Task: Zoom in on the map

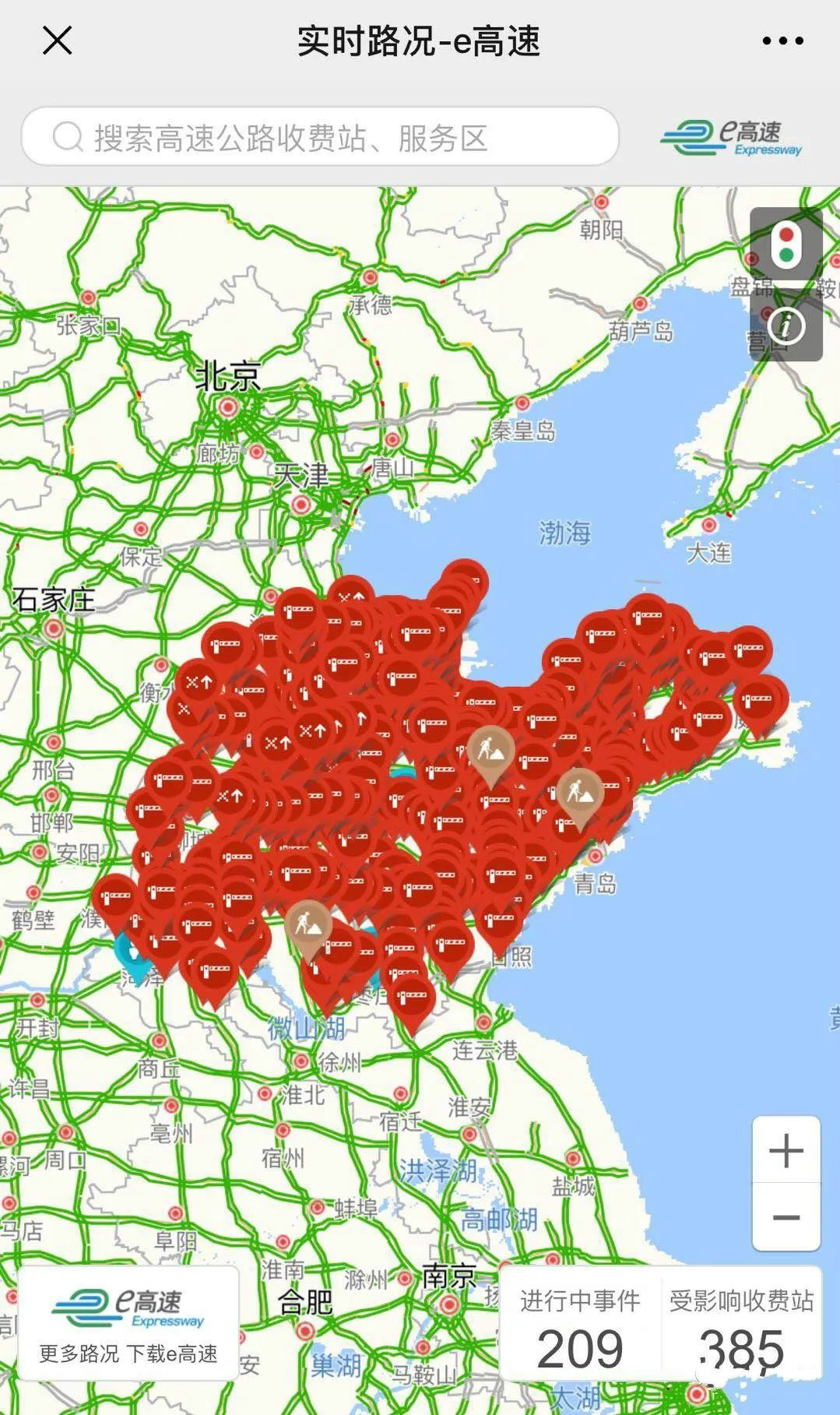Action: tap(786, 1149)
